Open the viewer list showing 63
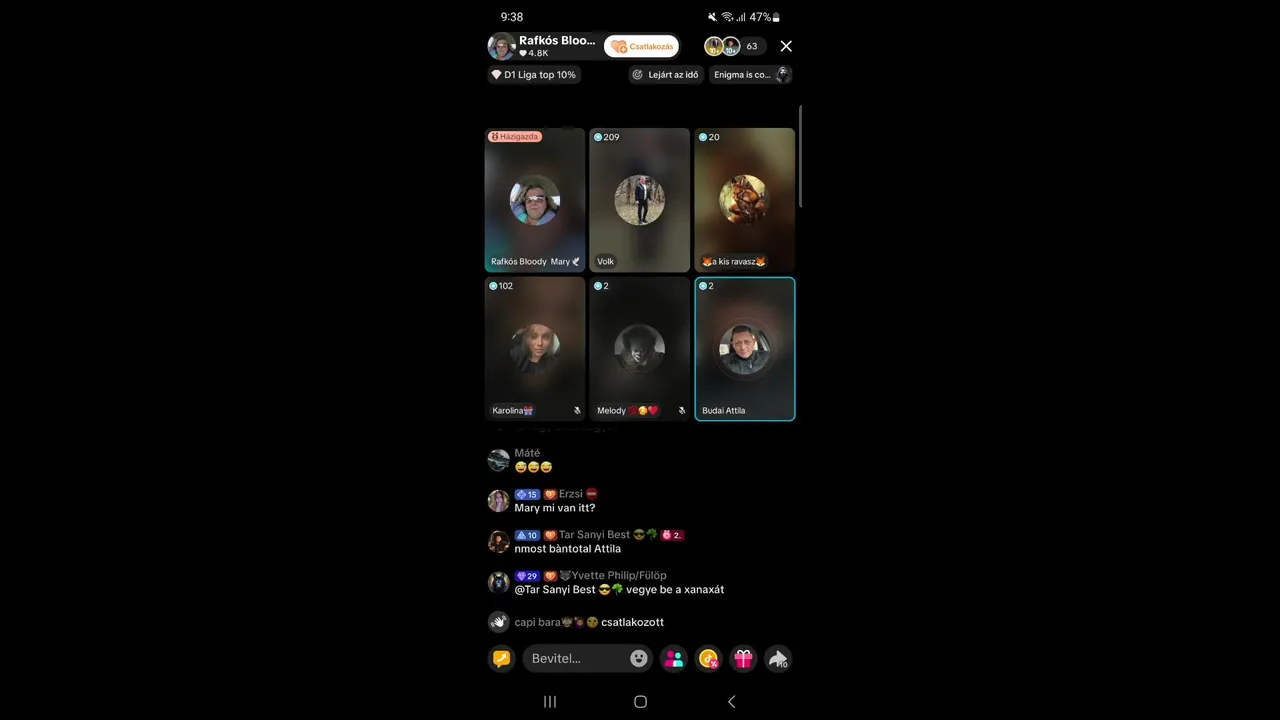This screenshot has width=1280, height=720. [750, 46]
